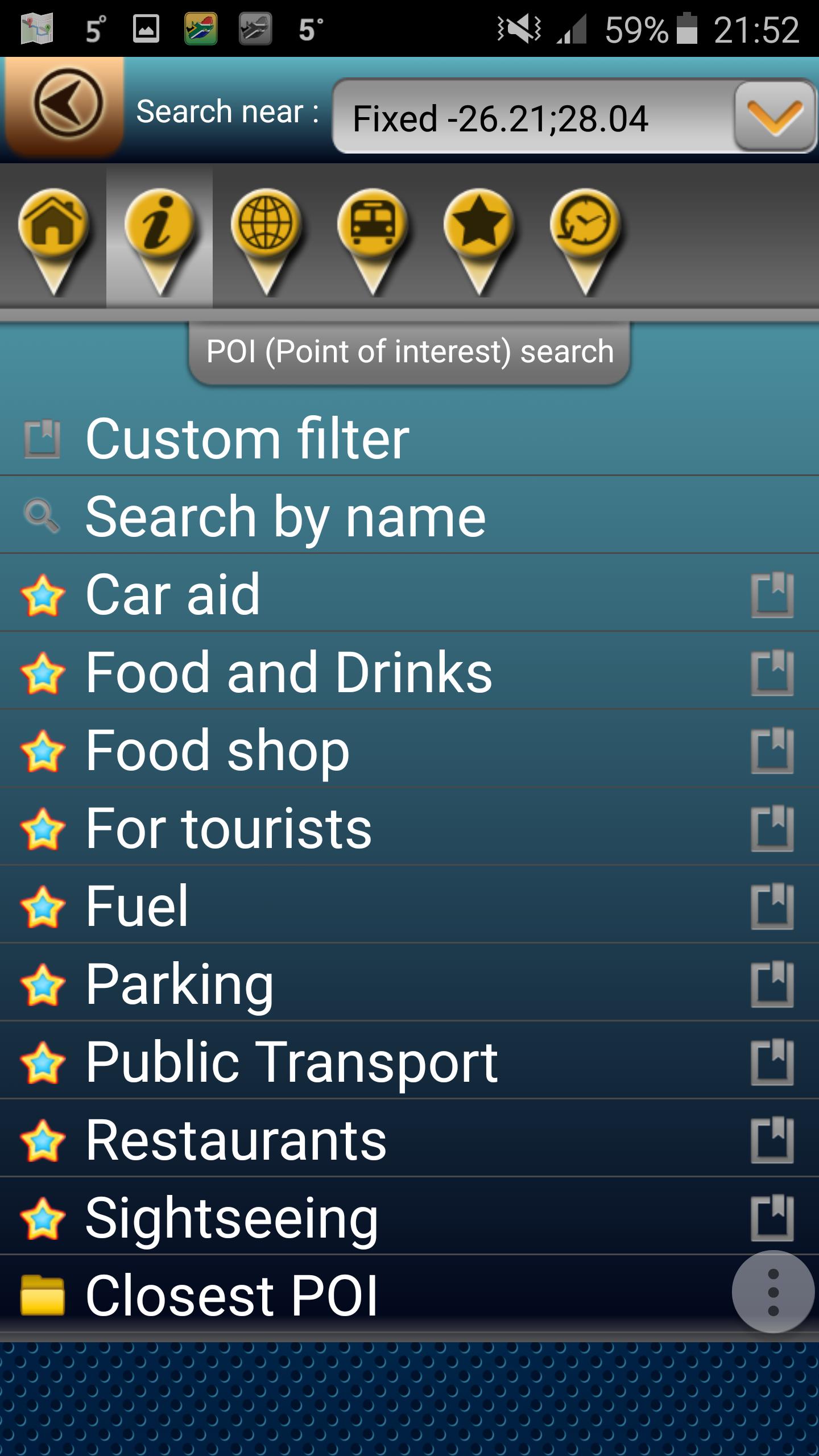819x1456 pixels.
Task: Open the three-dot overflow menu
Action: click(x=772, y=1292)
